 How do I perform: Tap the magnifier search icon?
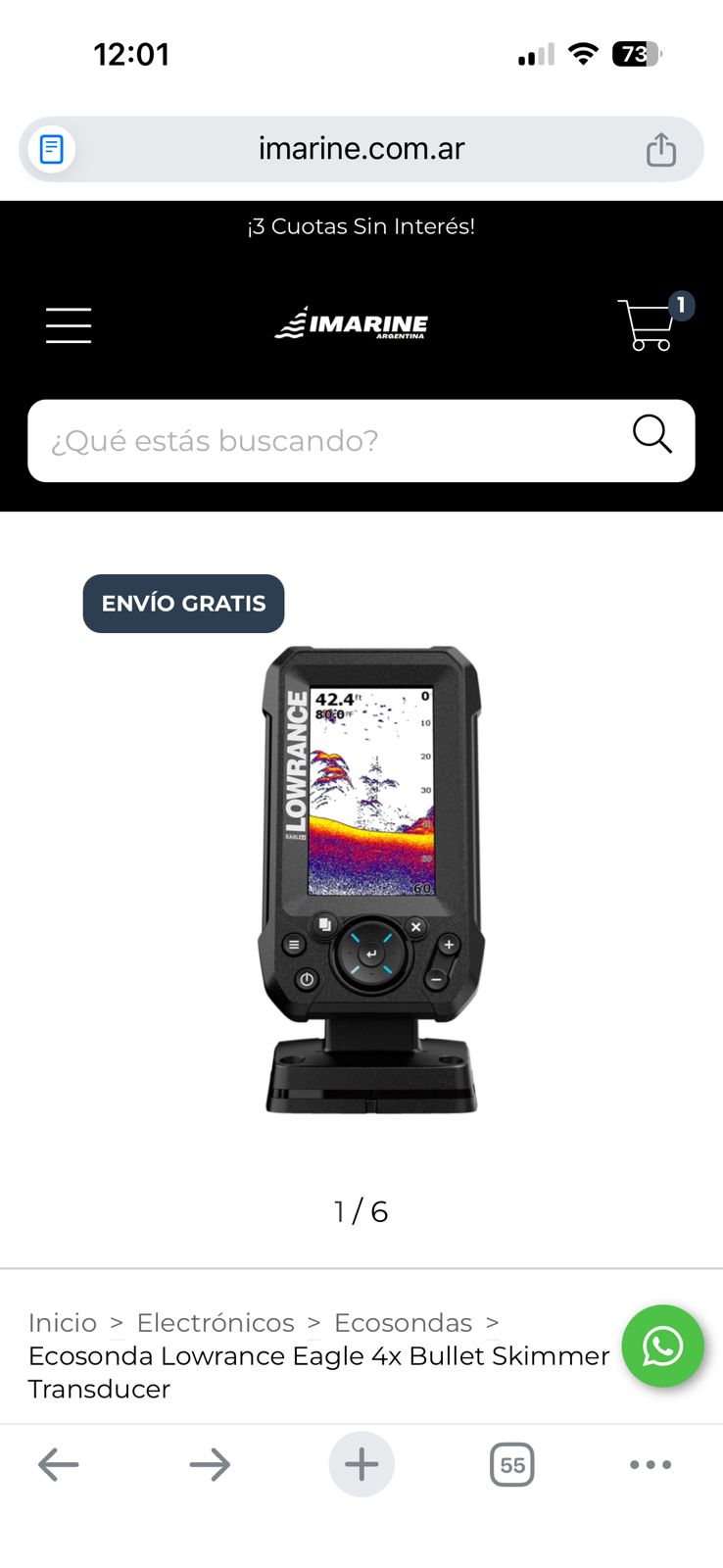651,434
